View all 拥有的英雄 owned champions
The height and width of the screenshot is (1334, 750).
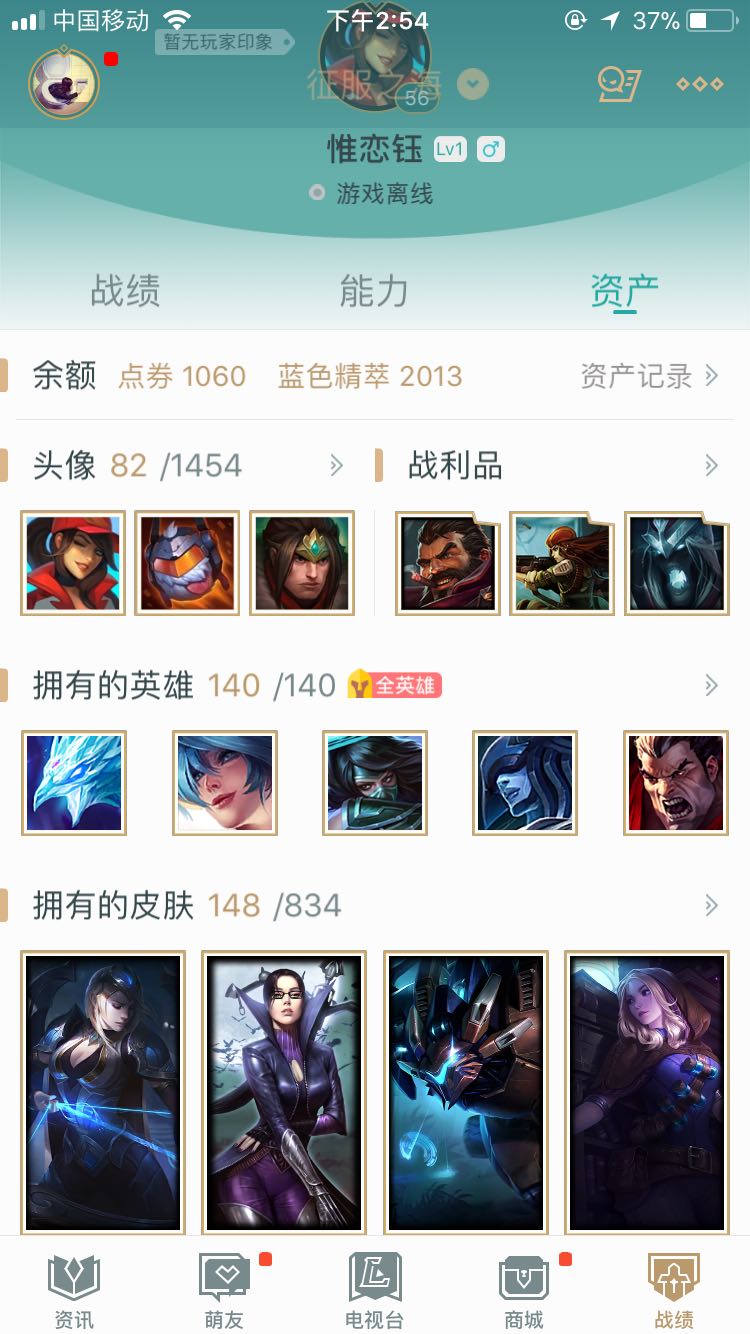[x=710, y=685]
